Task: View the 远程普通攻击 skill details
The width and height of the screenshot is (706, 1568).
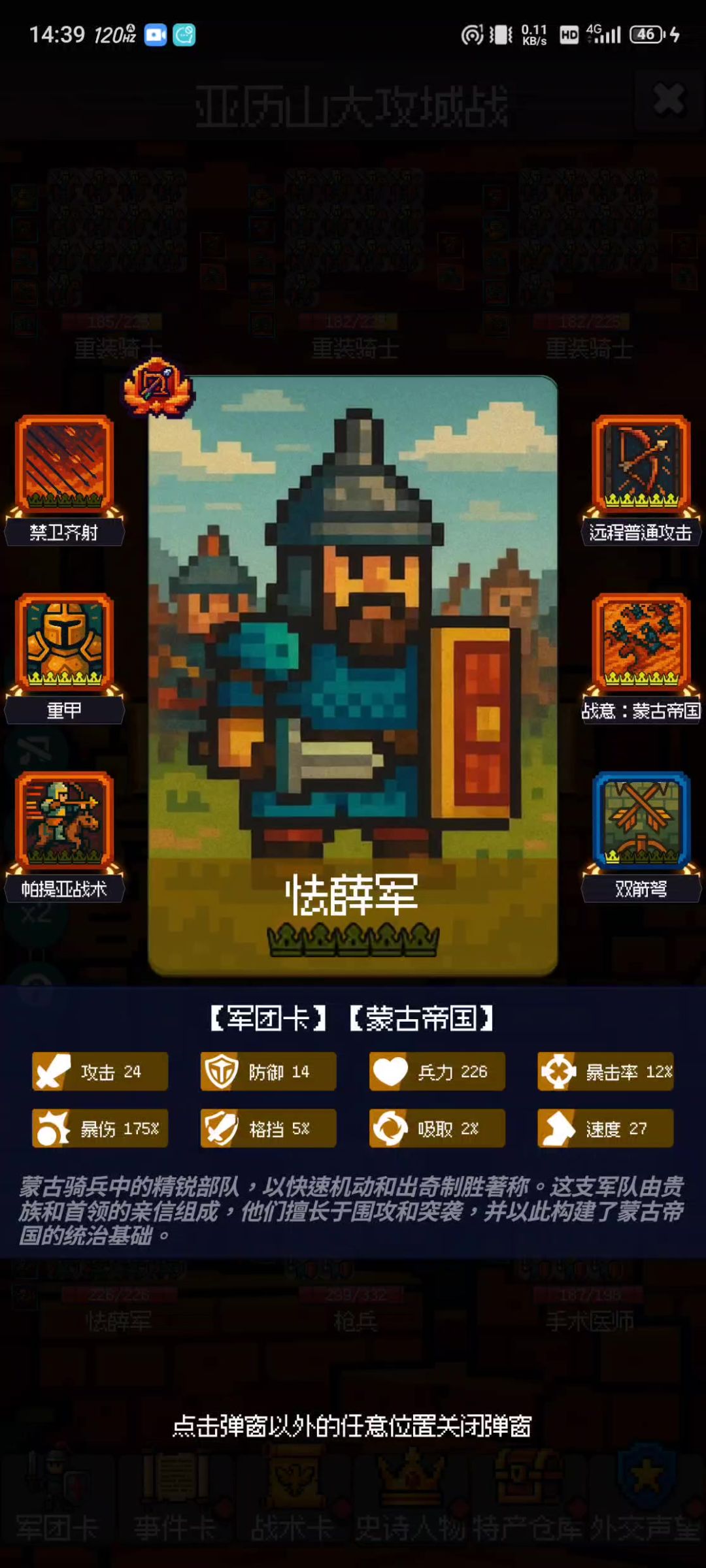Action: [641, 465]
